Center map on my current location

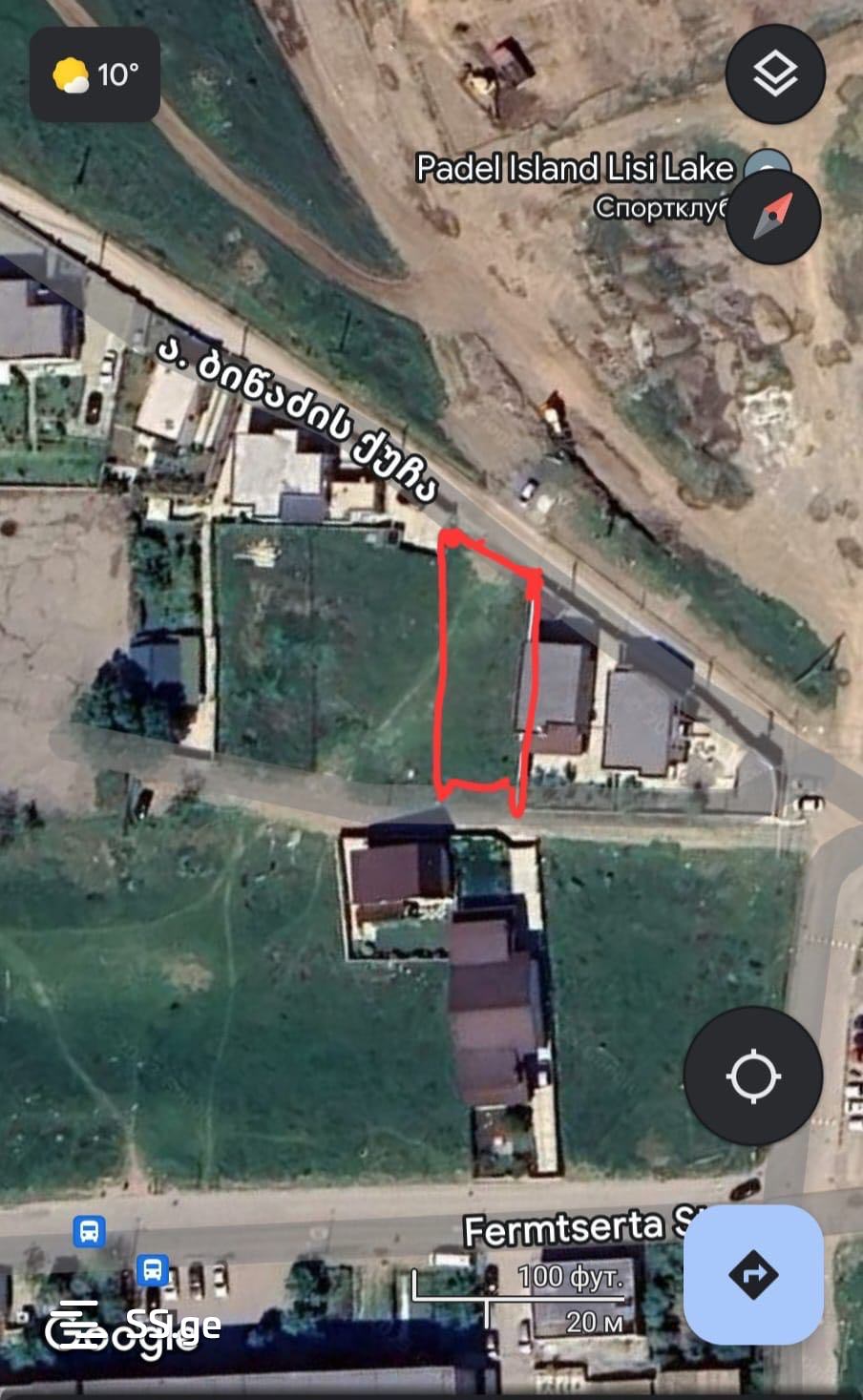752,1076
